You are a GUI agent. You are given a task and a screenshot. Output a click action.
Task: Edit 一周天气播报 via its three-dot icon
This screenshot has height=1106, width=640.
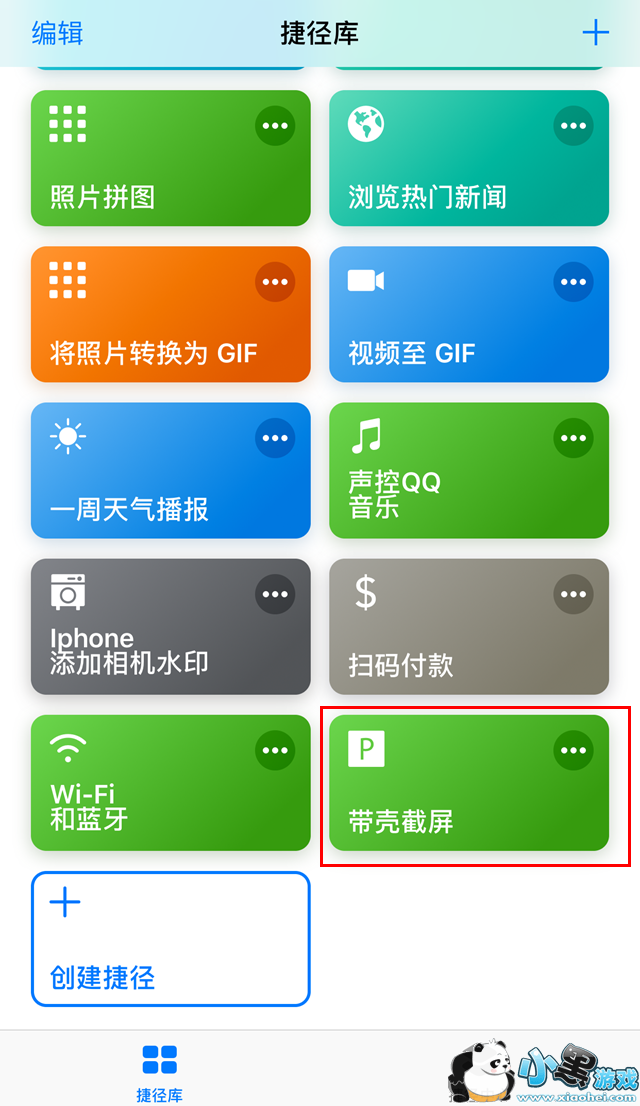(x=275, y=438)
